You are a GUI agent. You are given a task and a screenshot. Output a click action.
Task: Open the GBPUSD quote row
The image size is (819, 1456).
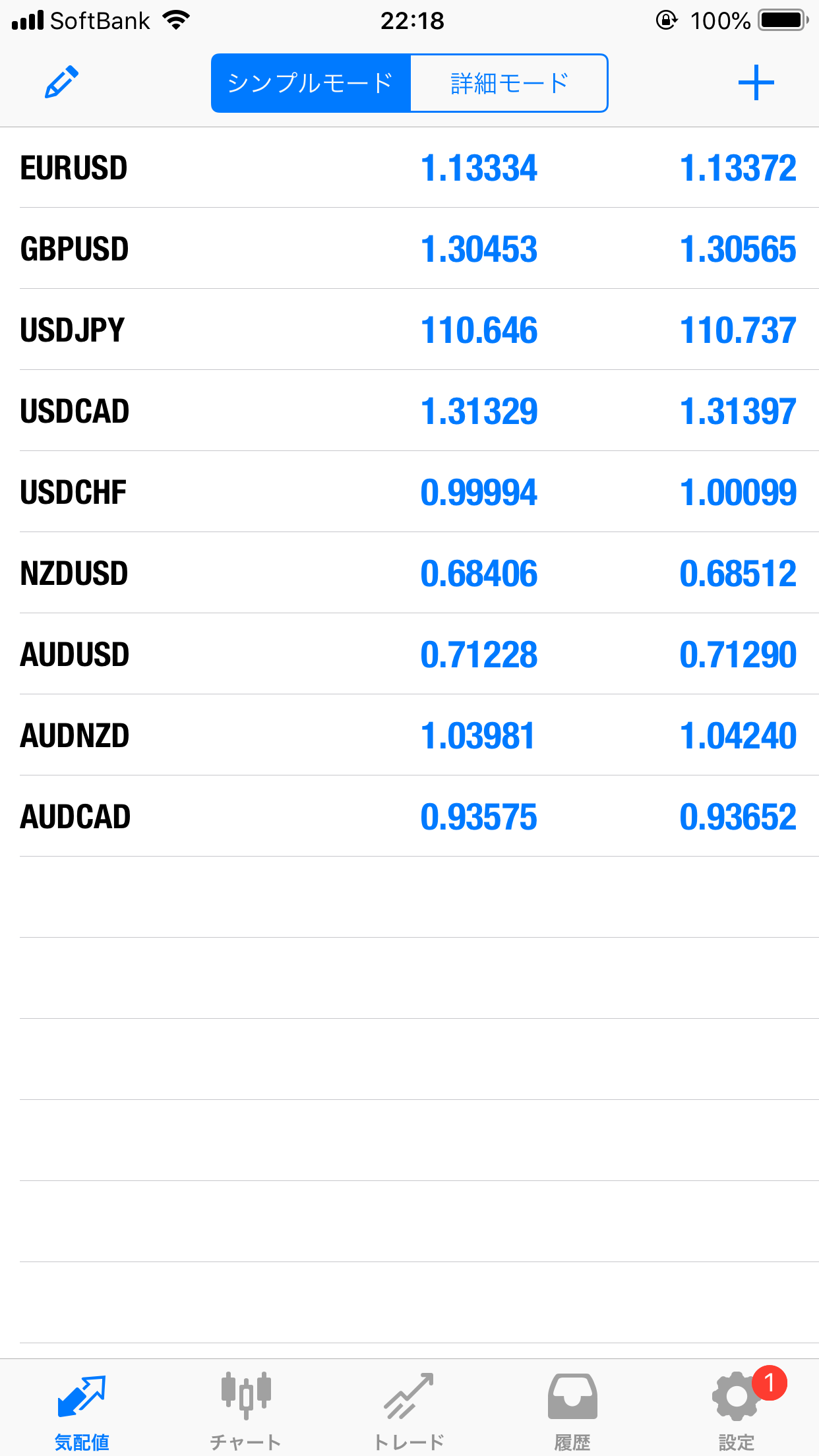pyautogui.click(x=409, y=249)
